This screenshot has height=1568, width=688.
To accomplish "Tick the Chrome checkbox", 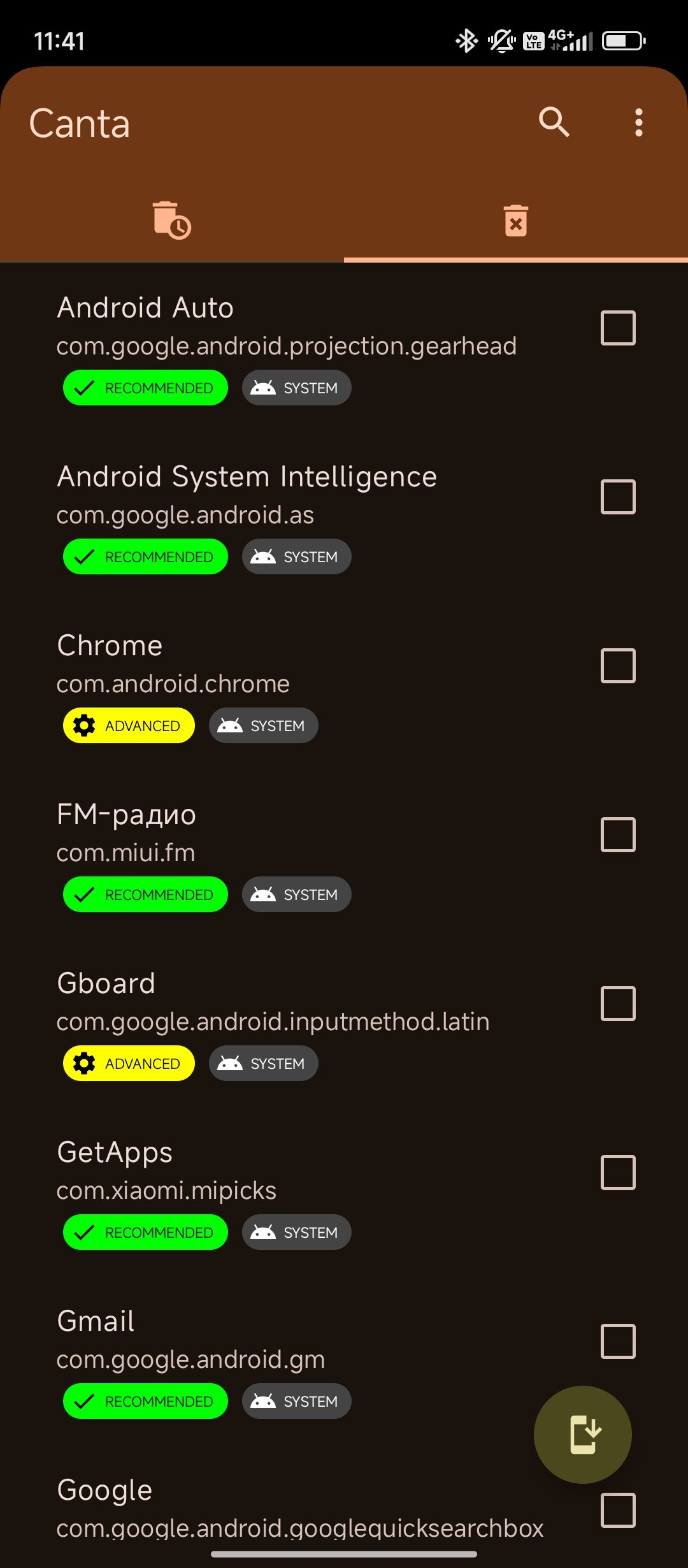I will click(x=618, y=665).
